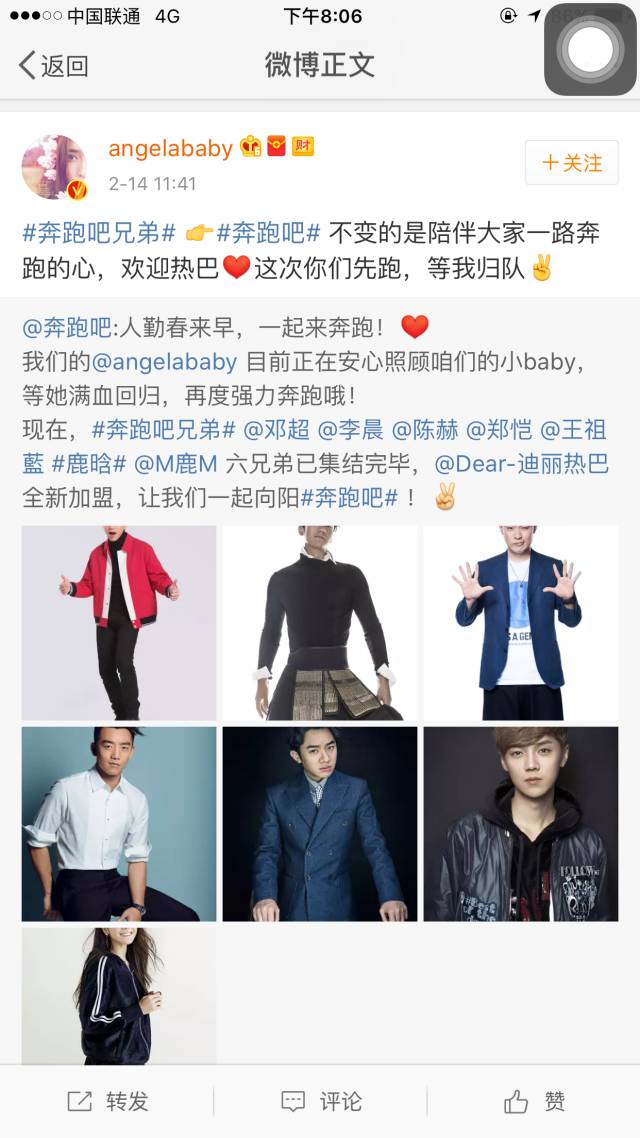Follow angelababy with the 关注 button
This screenshot has width=640, height=1138.
tap(572, 163)
